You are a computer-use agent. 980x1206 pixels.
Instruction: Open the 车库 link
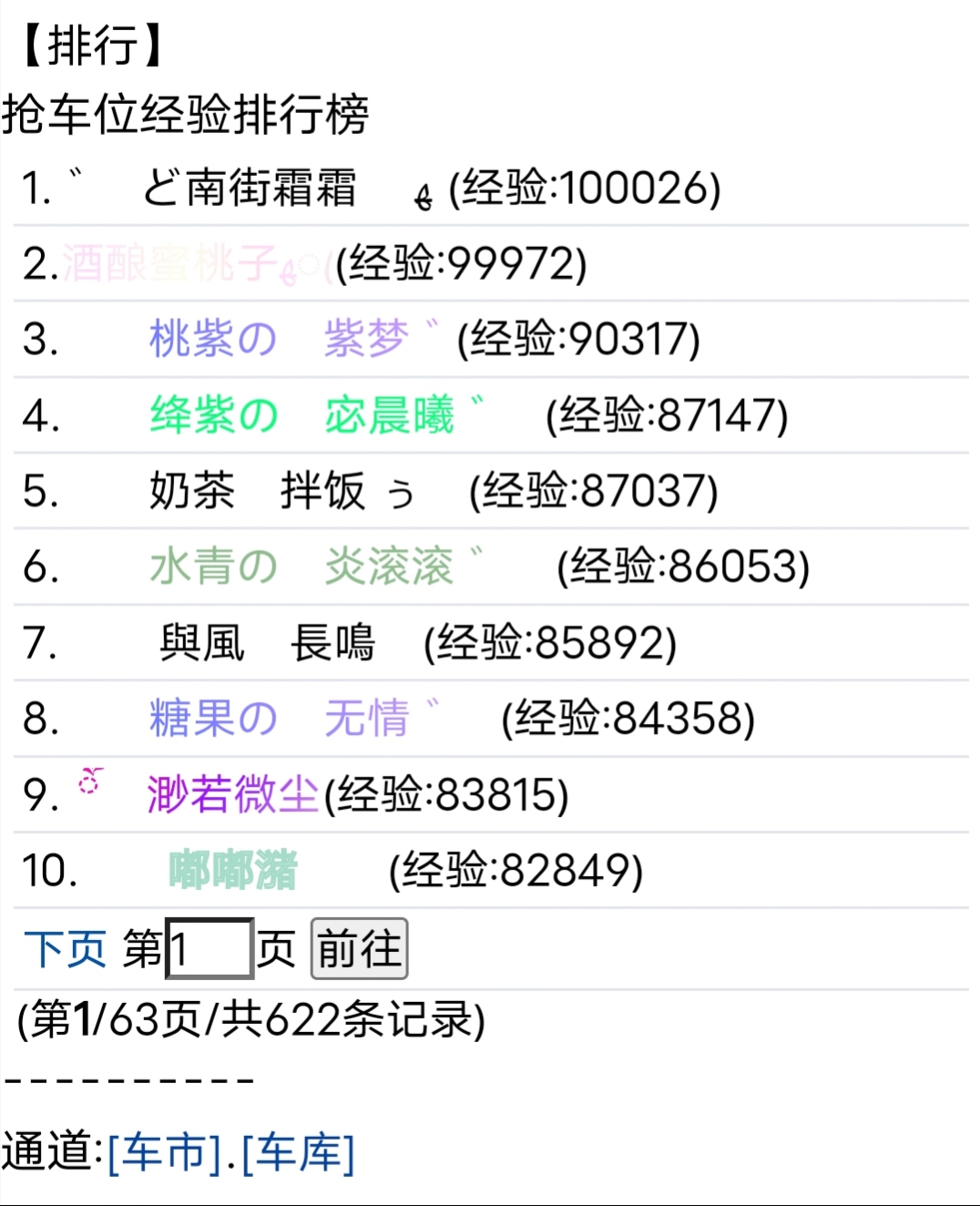pyautogui.click(x=298, y=1152)
